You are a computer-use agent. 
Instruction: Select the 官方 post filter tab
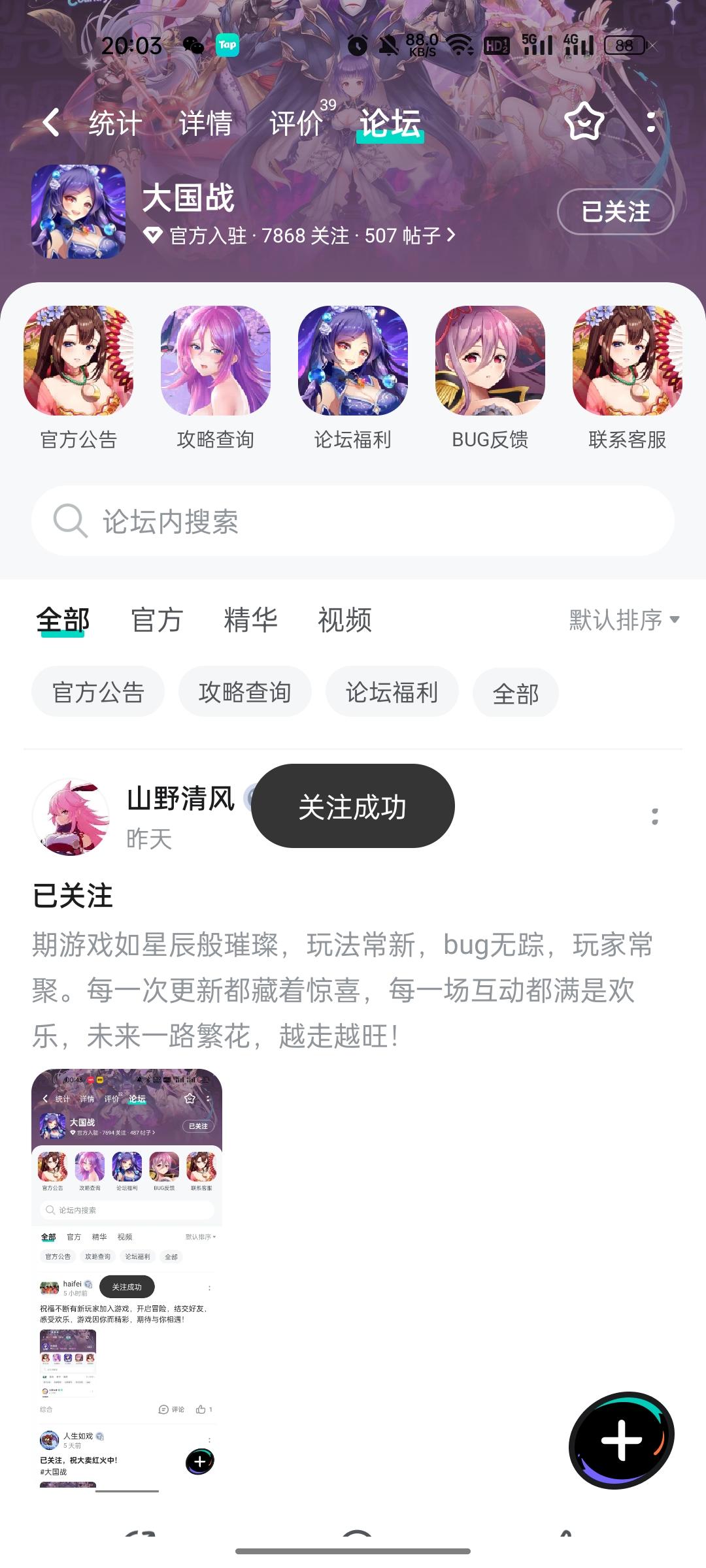click(156, 619)
